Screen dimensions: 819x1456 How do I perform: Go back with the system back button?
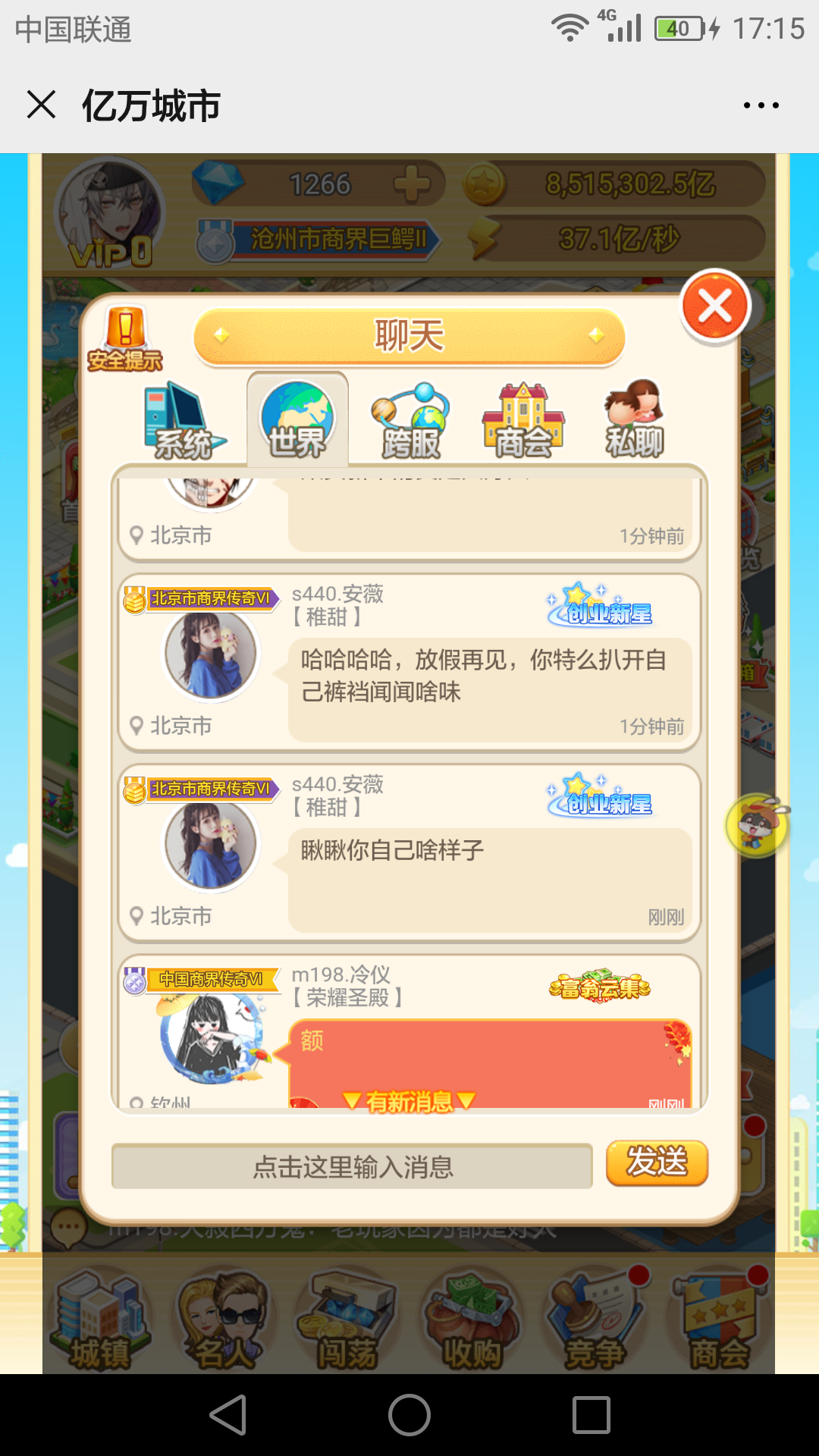tap(228, 1415)
